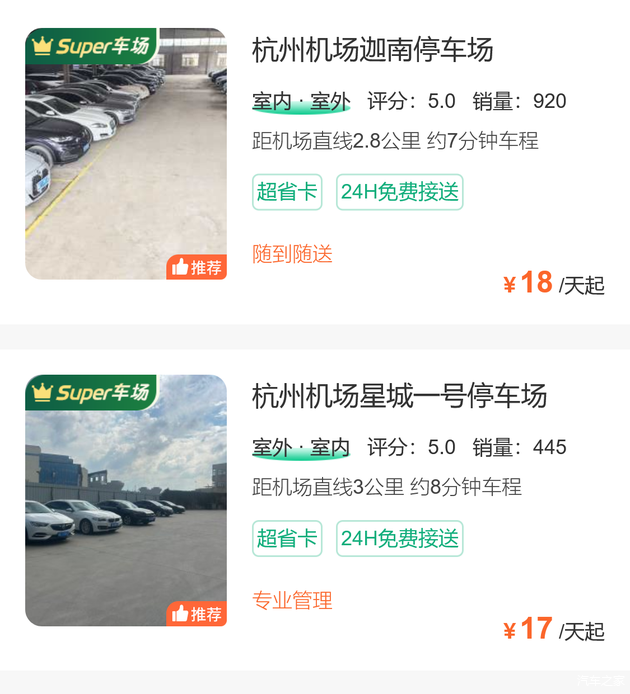
Task: Open the 杭州机场星城一号停车场 parking listing
Action: [399, 396]
